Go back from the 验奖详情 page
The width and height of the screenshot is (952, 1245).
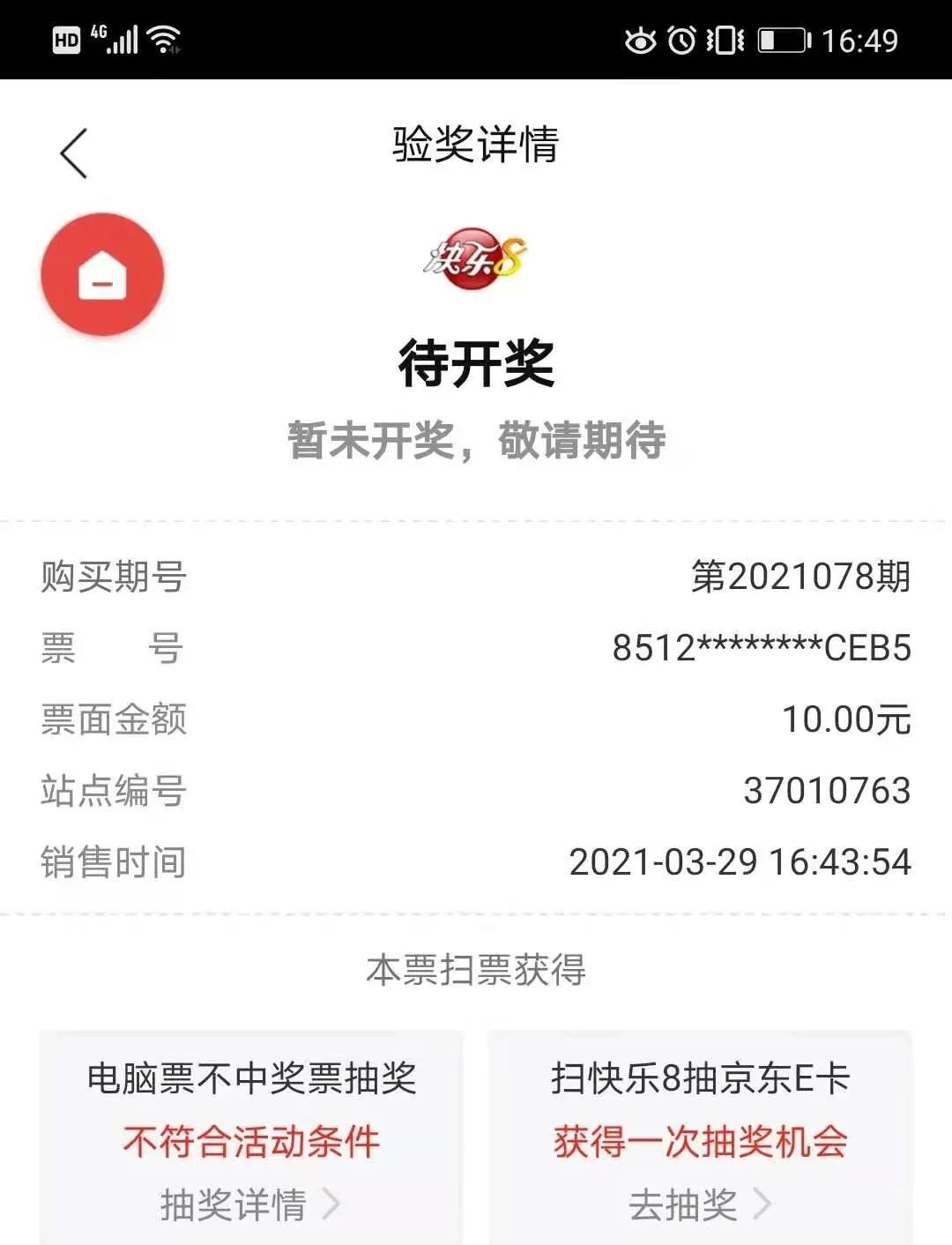click(x=74, y=153)
